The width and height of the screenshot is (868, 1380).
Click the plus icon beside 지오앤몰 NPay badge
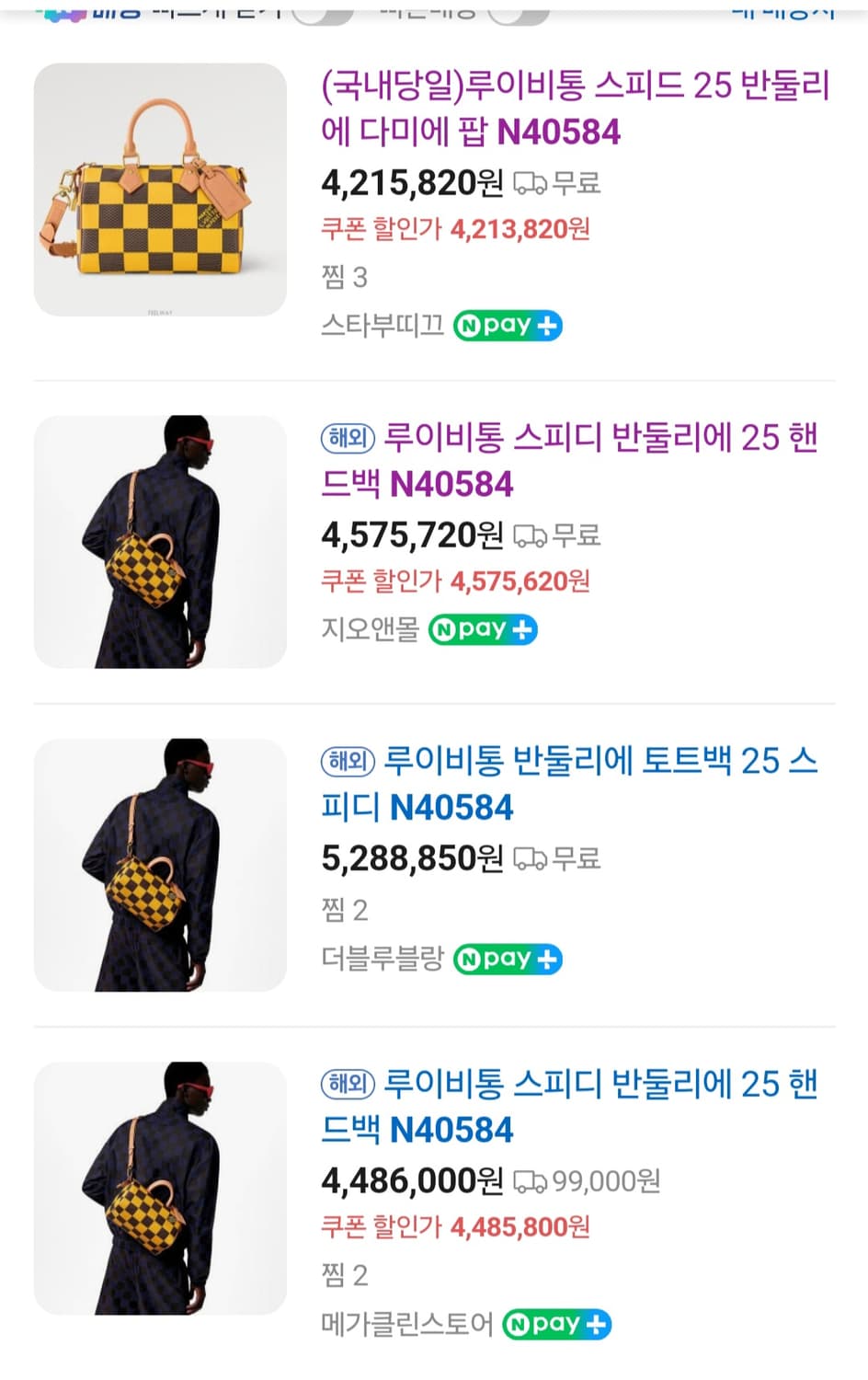[521, 629]
